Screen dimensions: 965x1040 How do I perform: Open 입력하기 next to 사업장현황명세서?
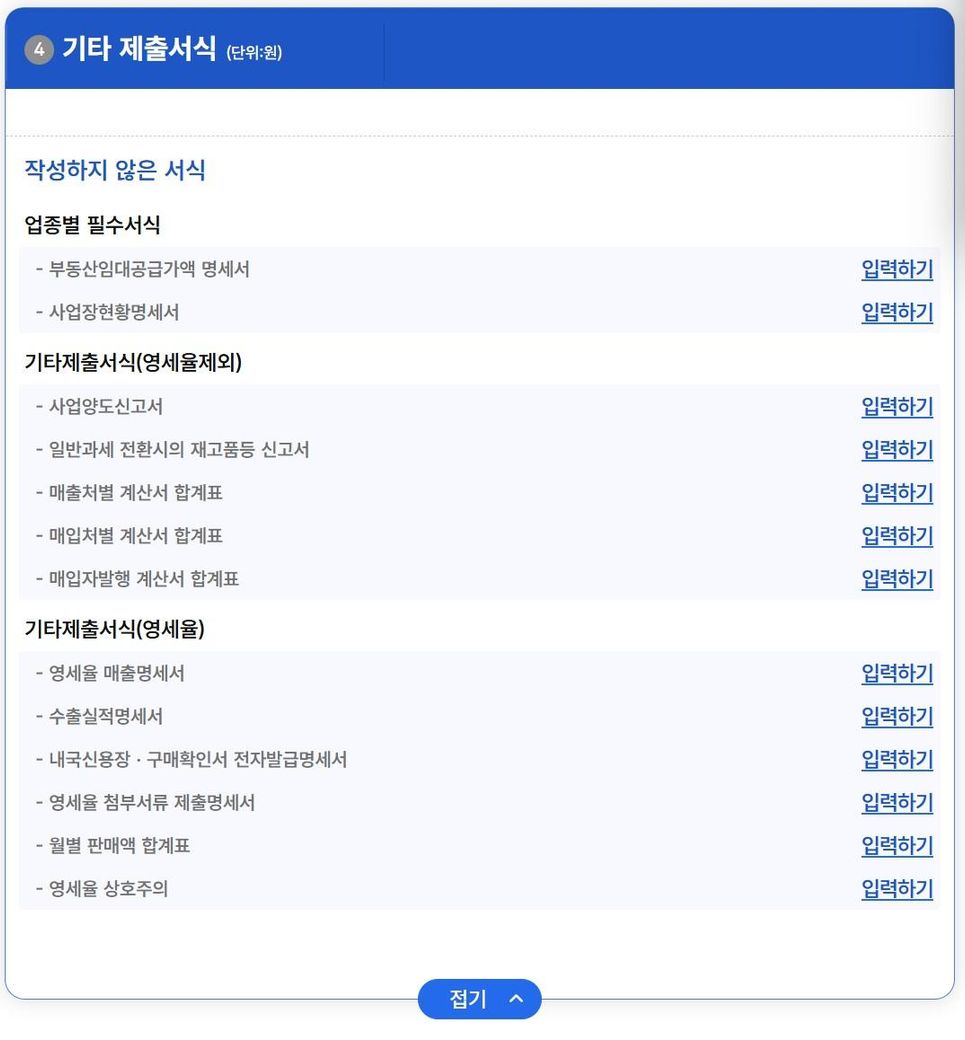(896, 312)
